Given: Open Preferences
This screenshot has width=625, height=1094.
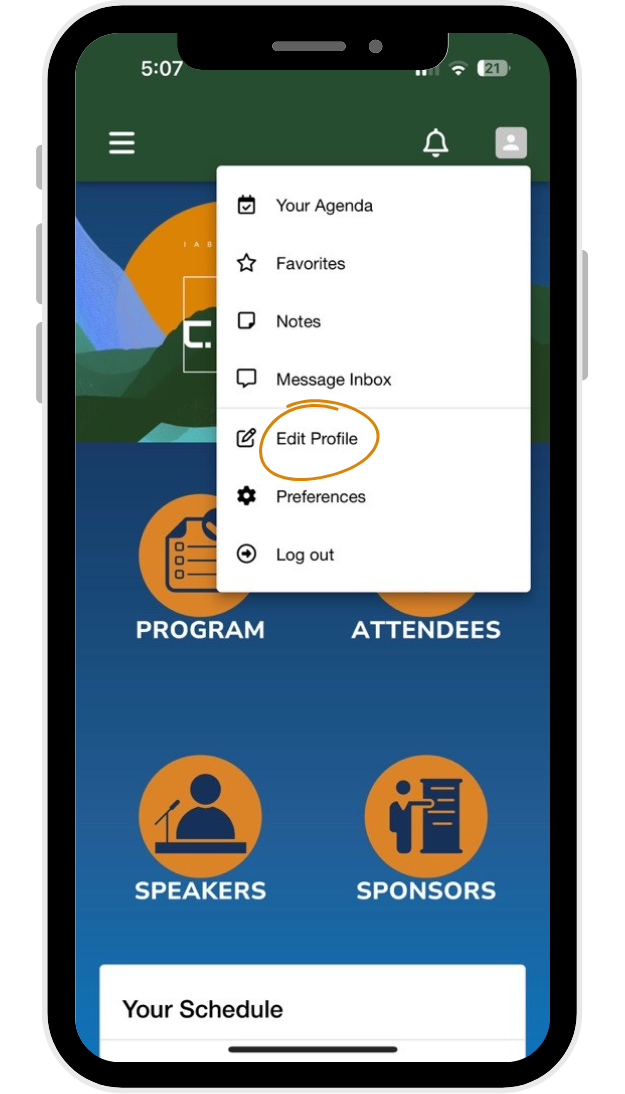Looking at the screenshot, I should (320, 497).
